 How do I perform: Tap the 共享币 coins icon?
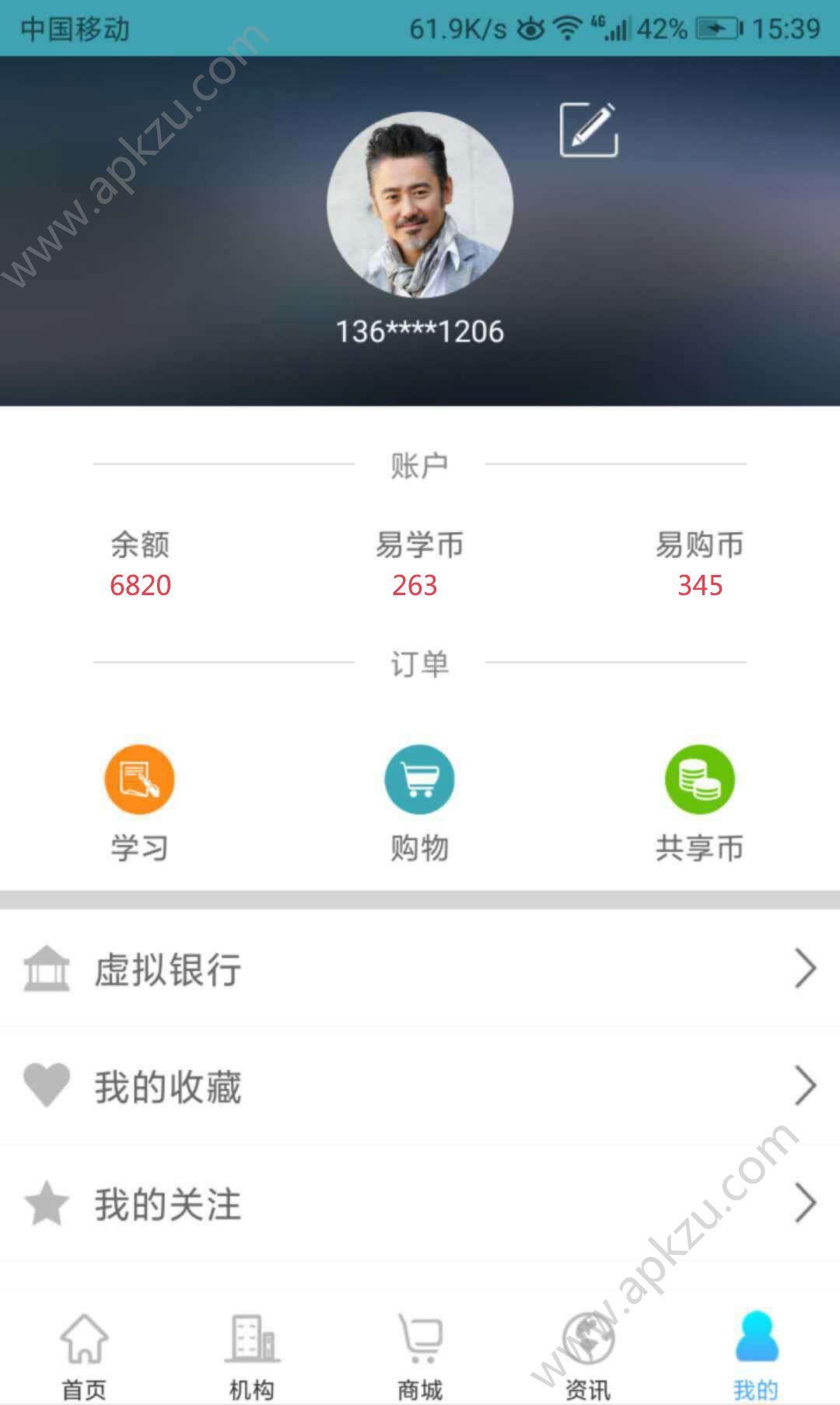pyautogui.click(x=699, y=780)
